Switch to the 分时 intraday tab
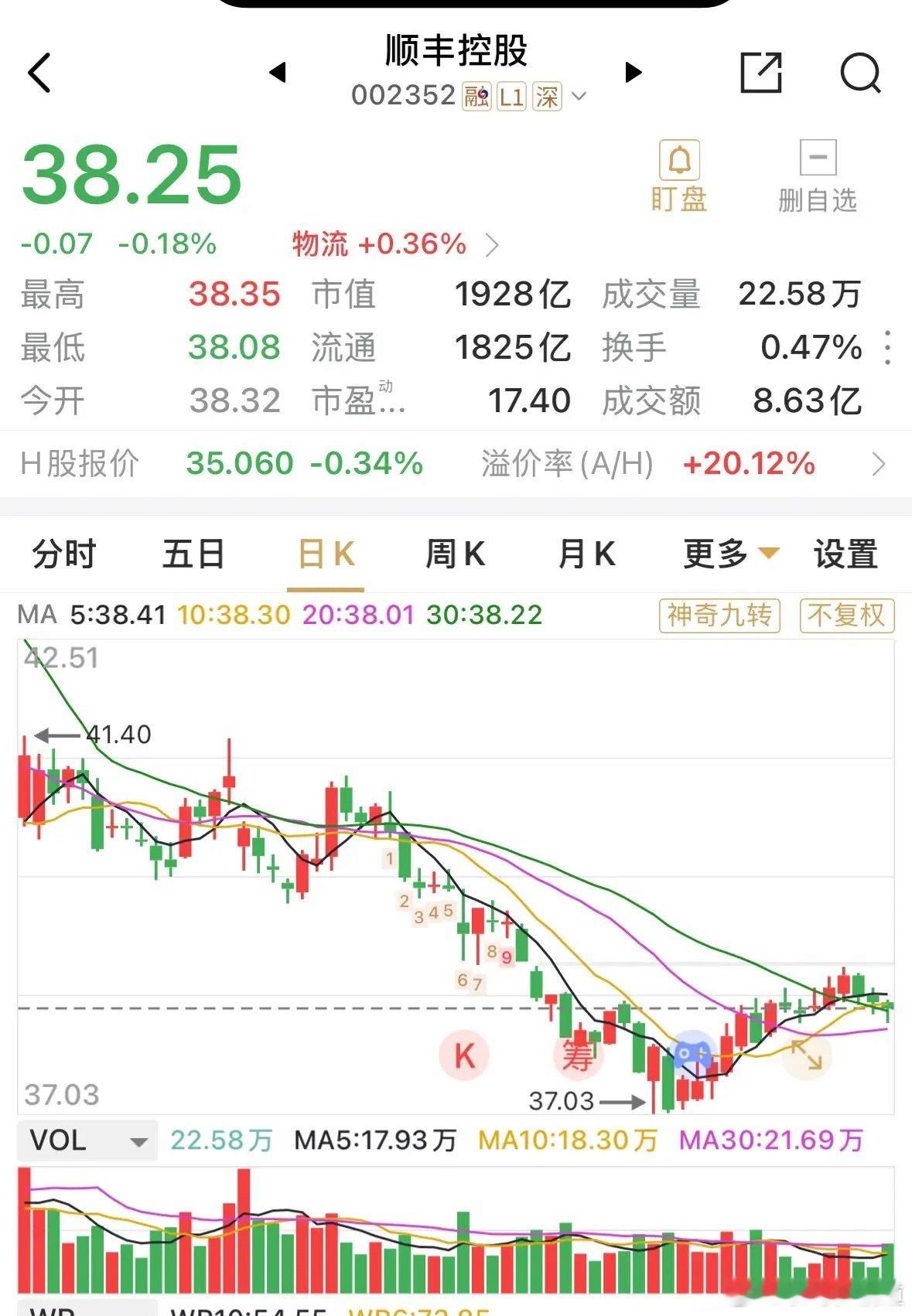Screen dimensions: 912x1316 62,554
